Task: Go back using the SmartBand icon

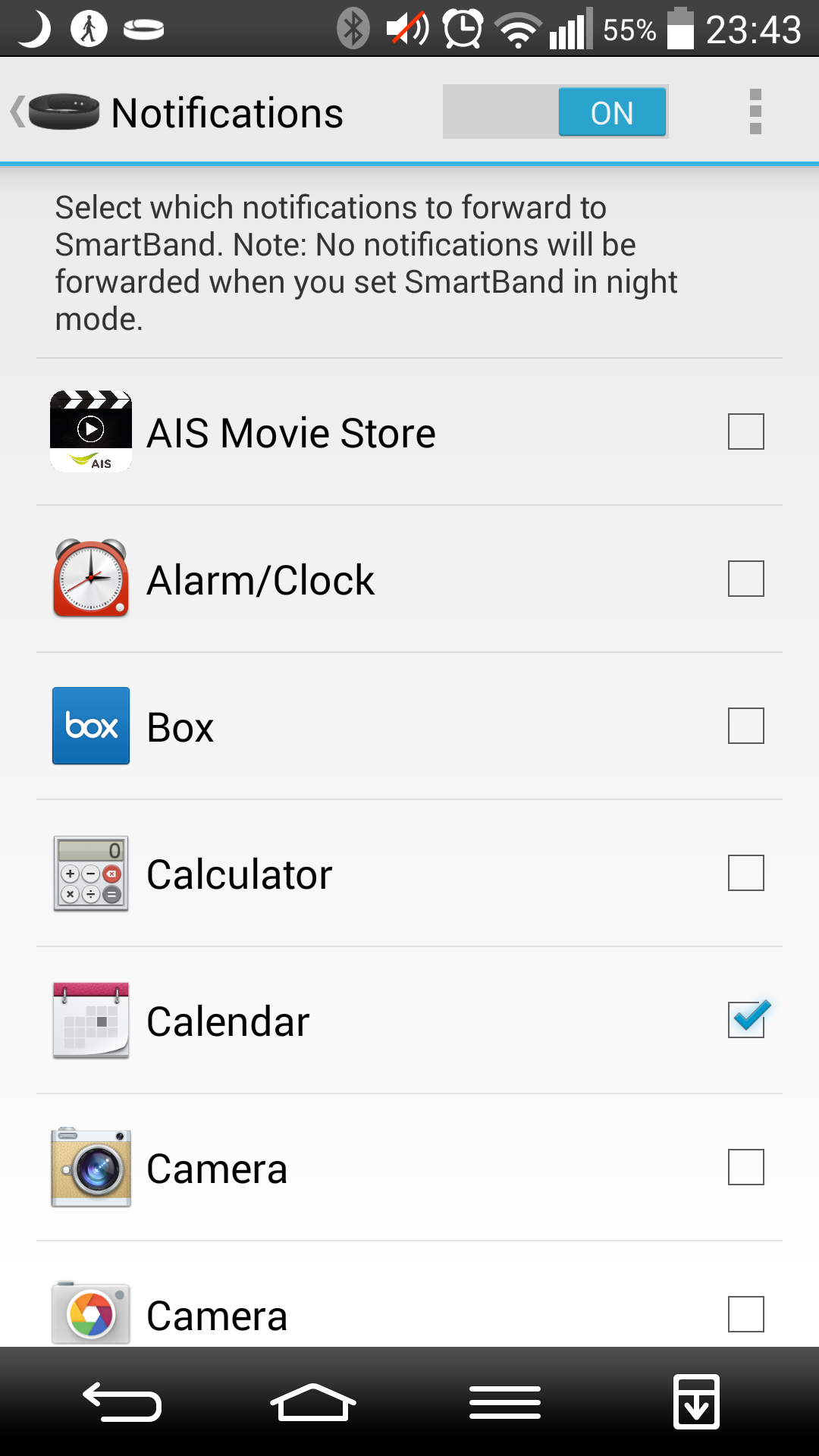Action: click(x=56, y=112)
